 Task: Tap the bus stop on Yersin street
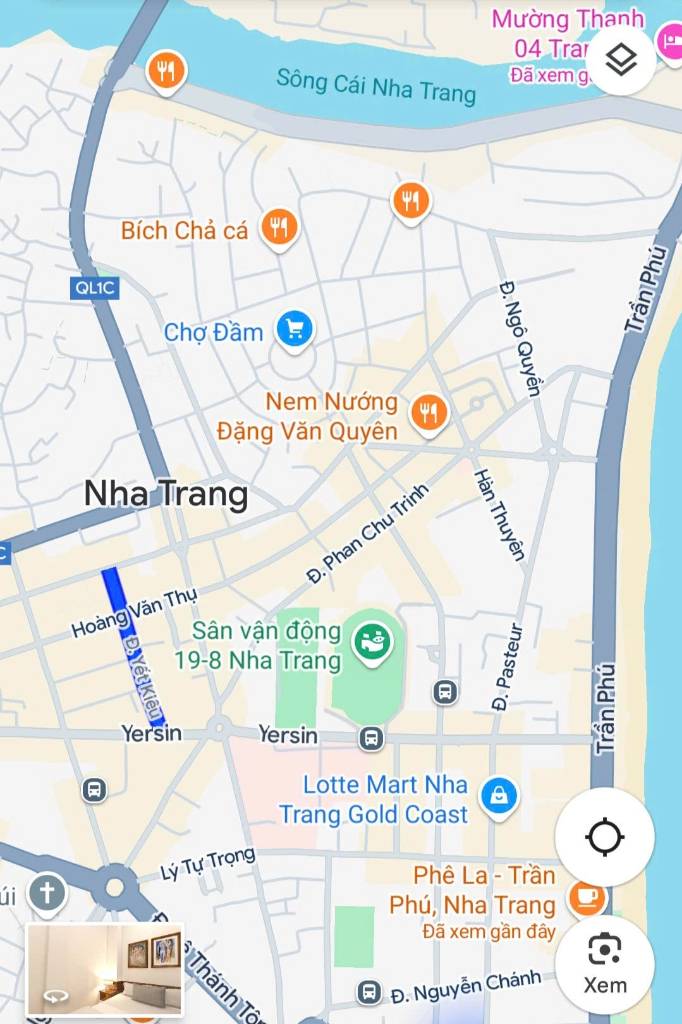(371, 738)
